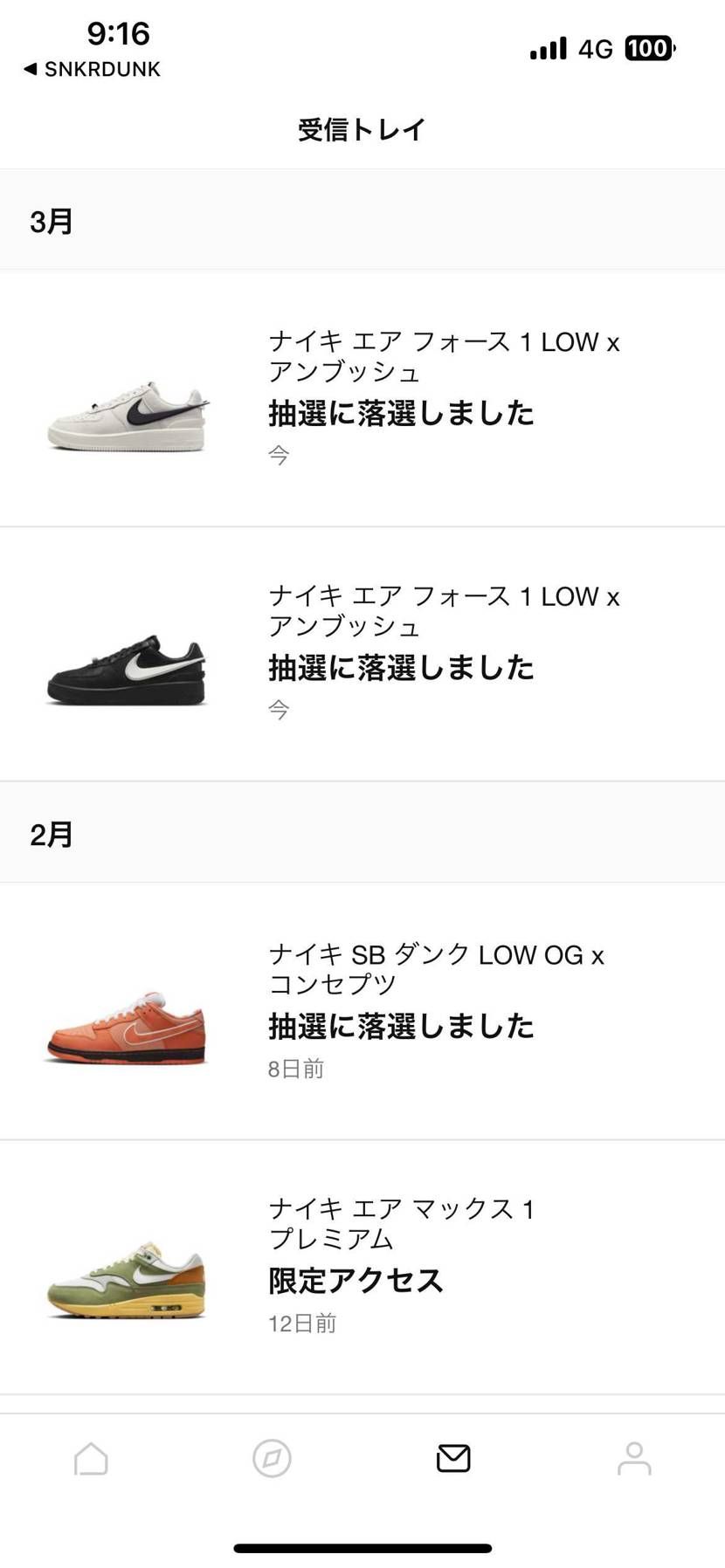The width and height of the screenshot is (725, 1568).
Task: Open the white Air Force 1 lottery notification
Action: (402, 397)
